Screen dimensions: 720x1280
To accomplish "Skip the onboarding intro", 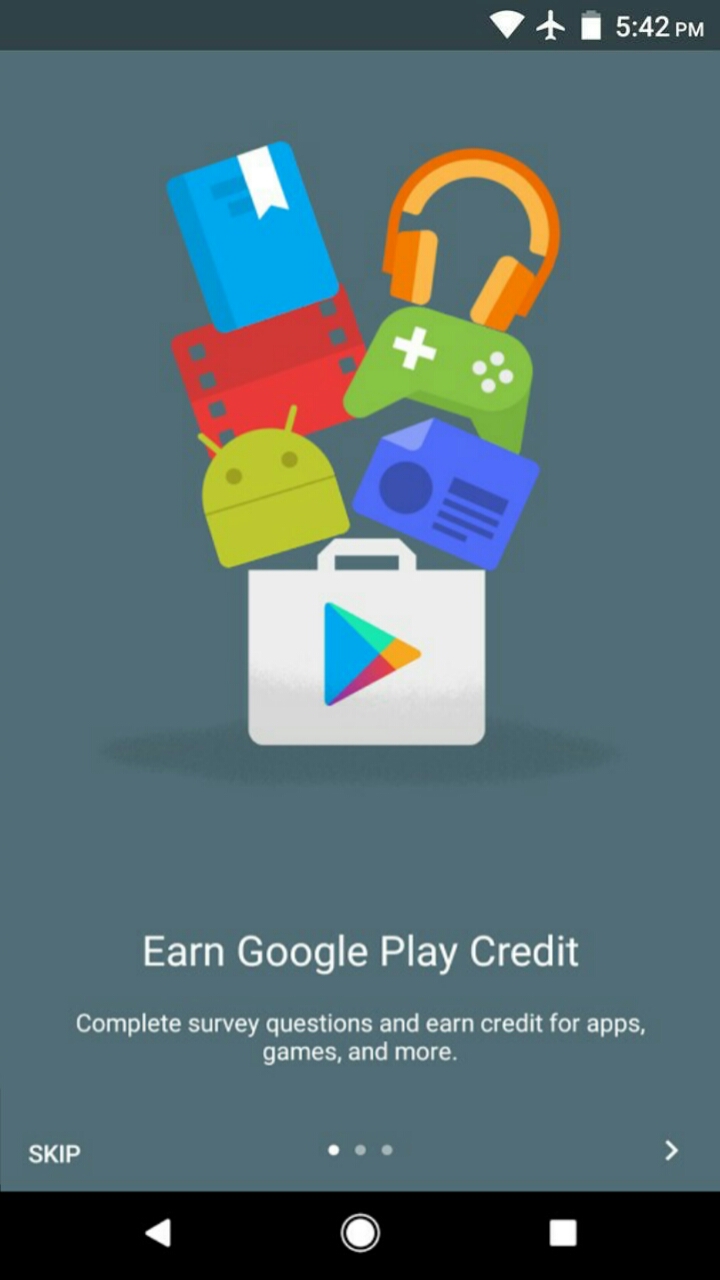I will coord(54,1153).
